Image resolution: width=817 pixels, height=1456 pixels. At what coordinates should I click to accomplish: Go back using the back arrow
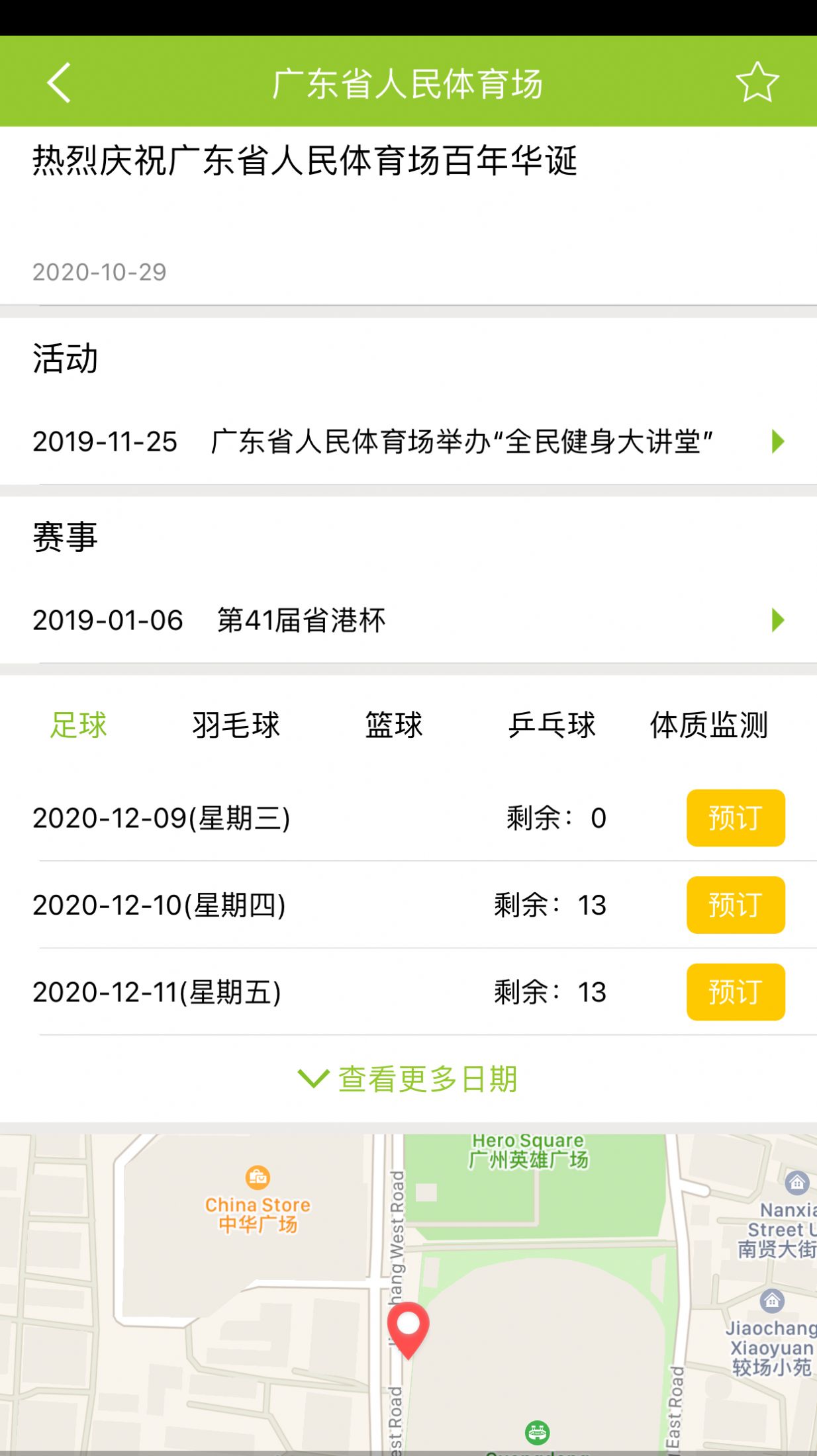(60, 82)
